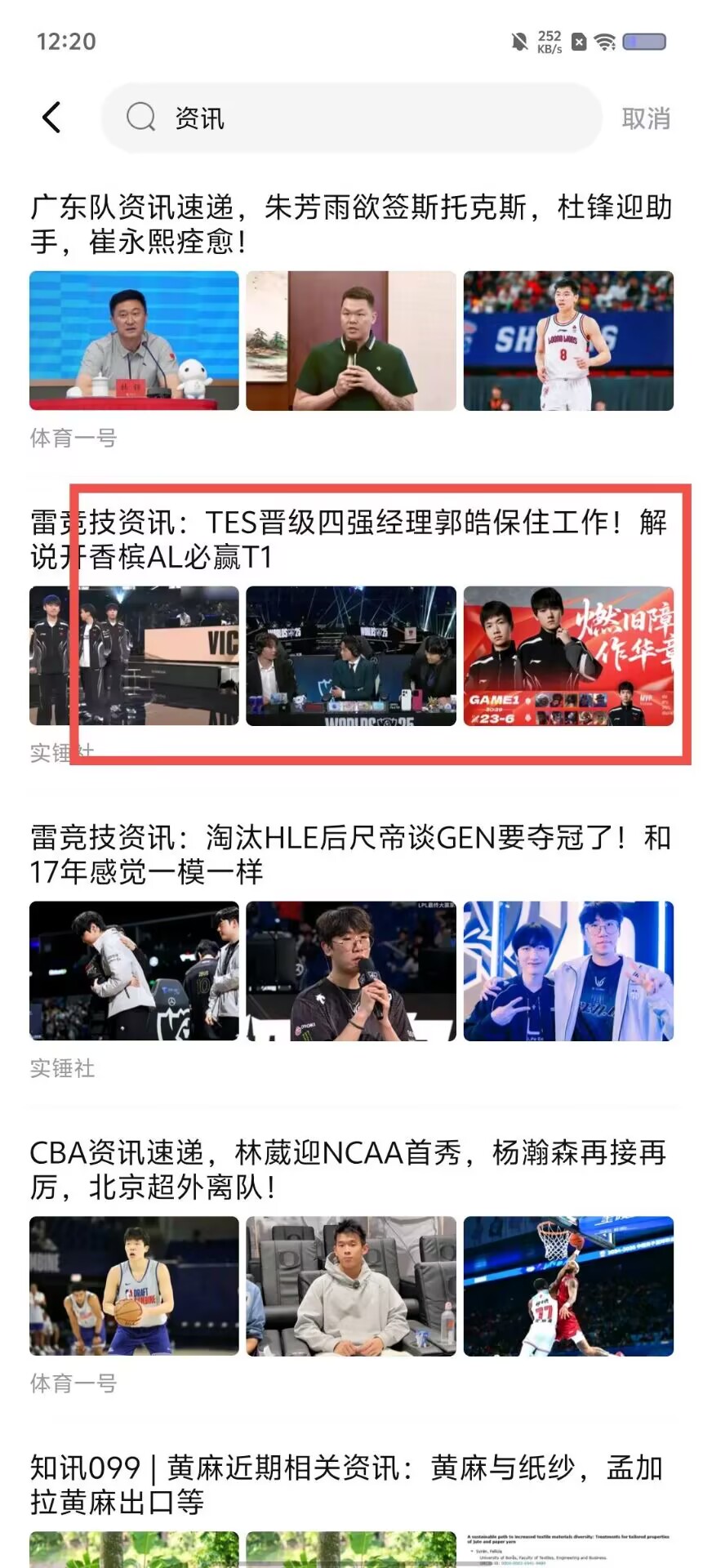Go back using the arrow icon
Viewport: 703px width, 1568px height.
51,118
